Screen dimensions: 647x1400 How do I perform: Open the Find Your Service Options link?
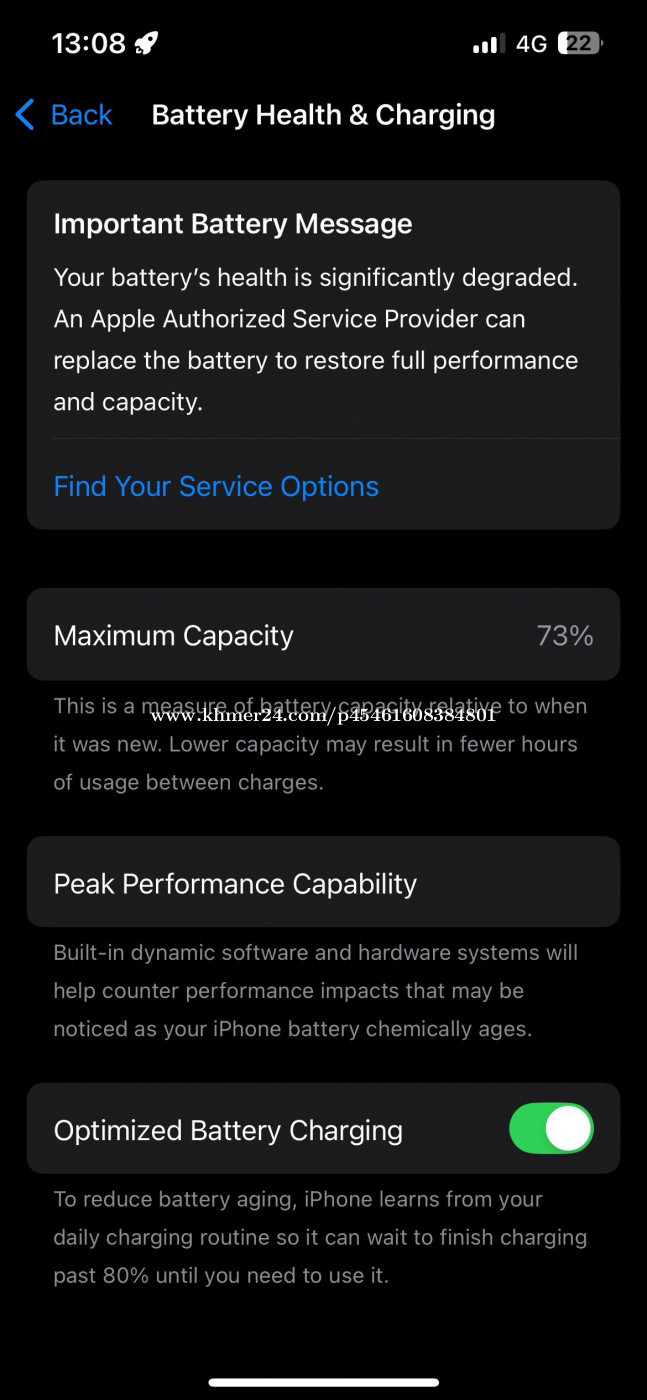[216, 487]
